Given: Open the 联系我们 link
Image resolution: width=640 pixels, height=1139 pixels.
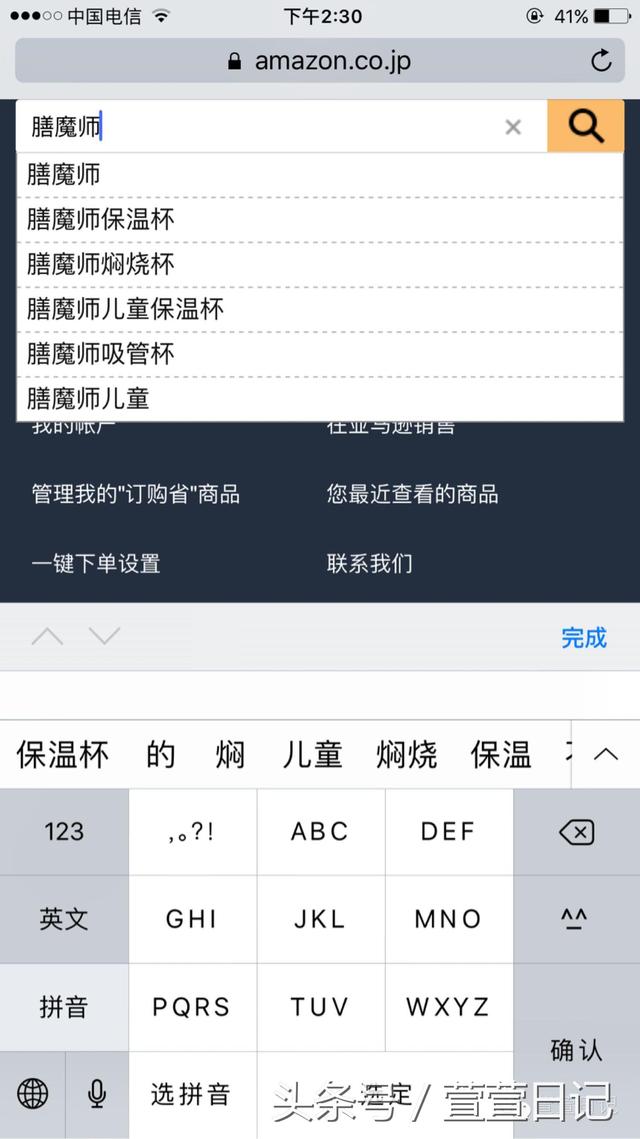Looking at the screenshot, I should (369, 563).
